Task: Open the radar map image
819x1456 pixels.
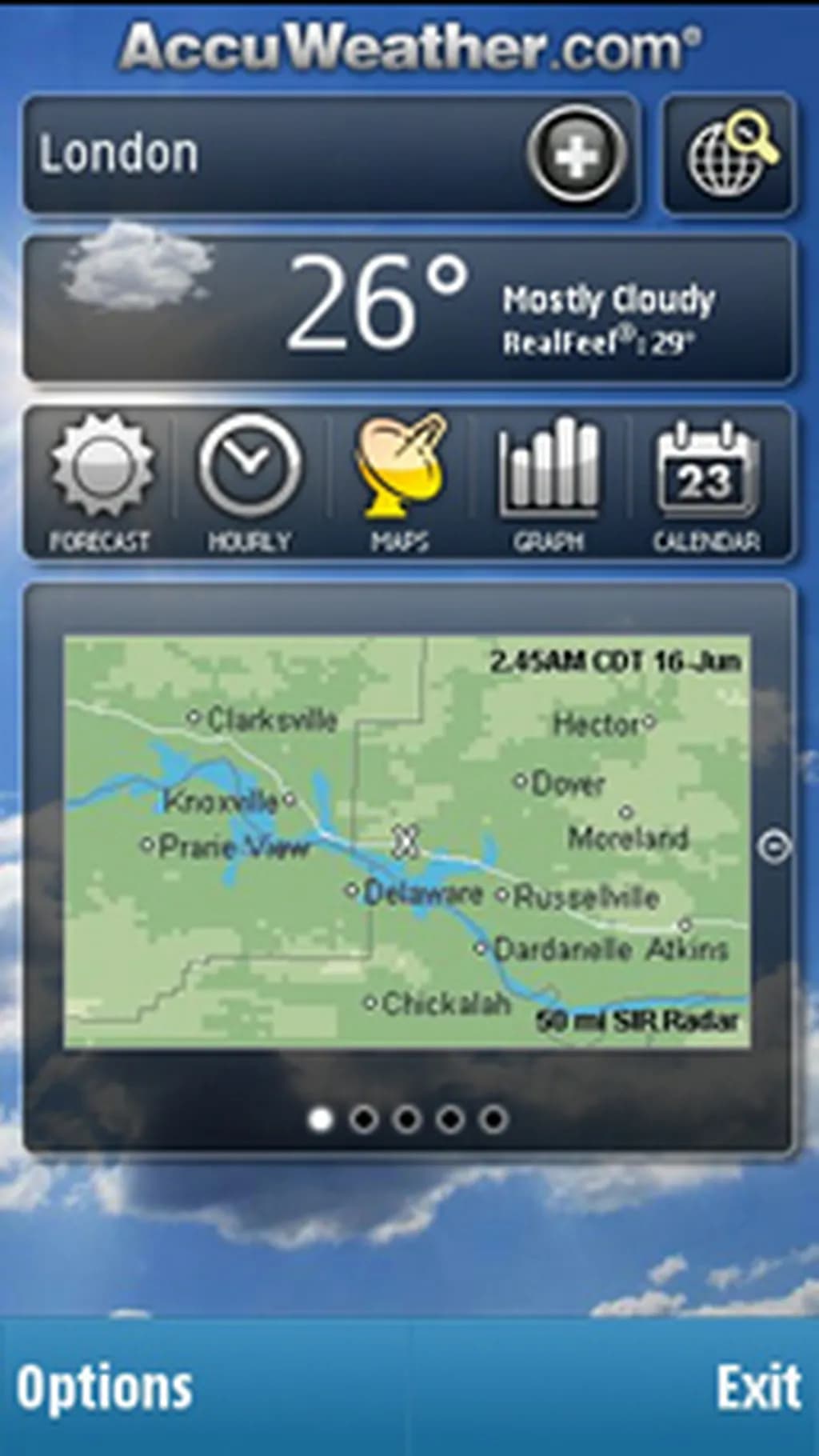Action: tap(406, 840)
